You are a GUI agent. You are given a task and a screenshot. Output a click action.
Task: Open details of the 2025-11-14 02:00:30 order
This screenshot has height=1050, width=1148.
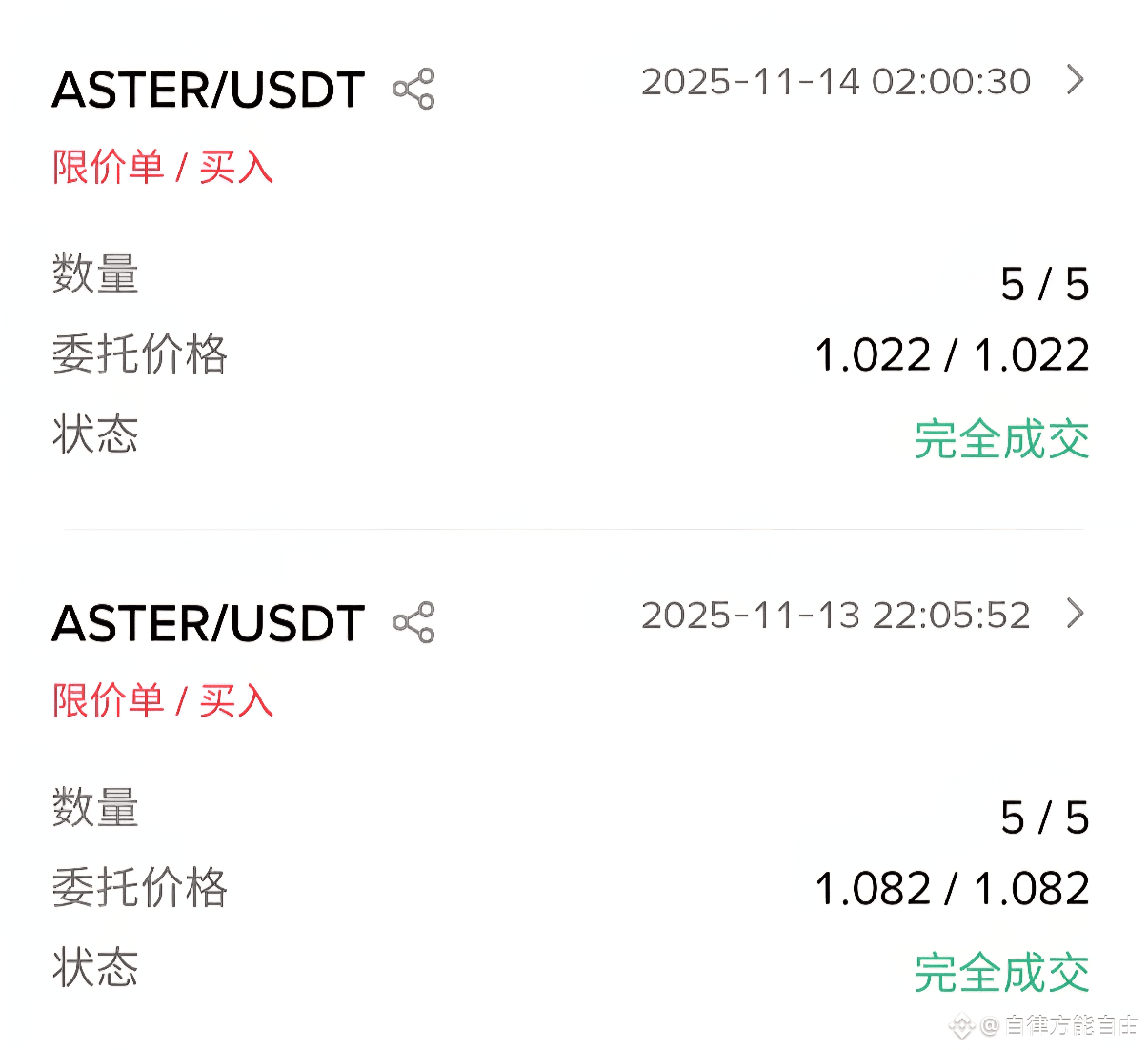click(1076, 80)
